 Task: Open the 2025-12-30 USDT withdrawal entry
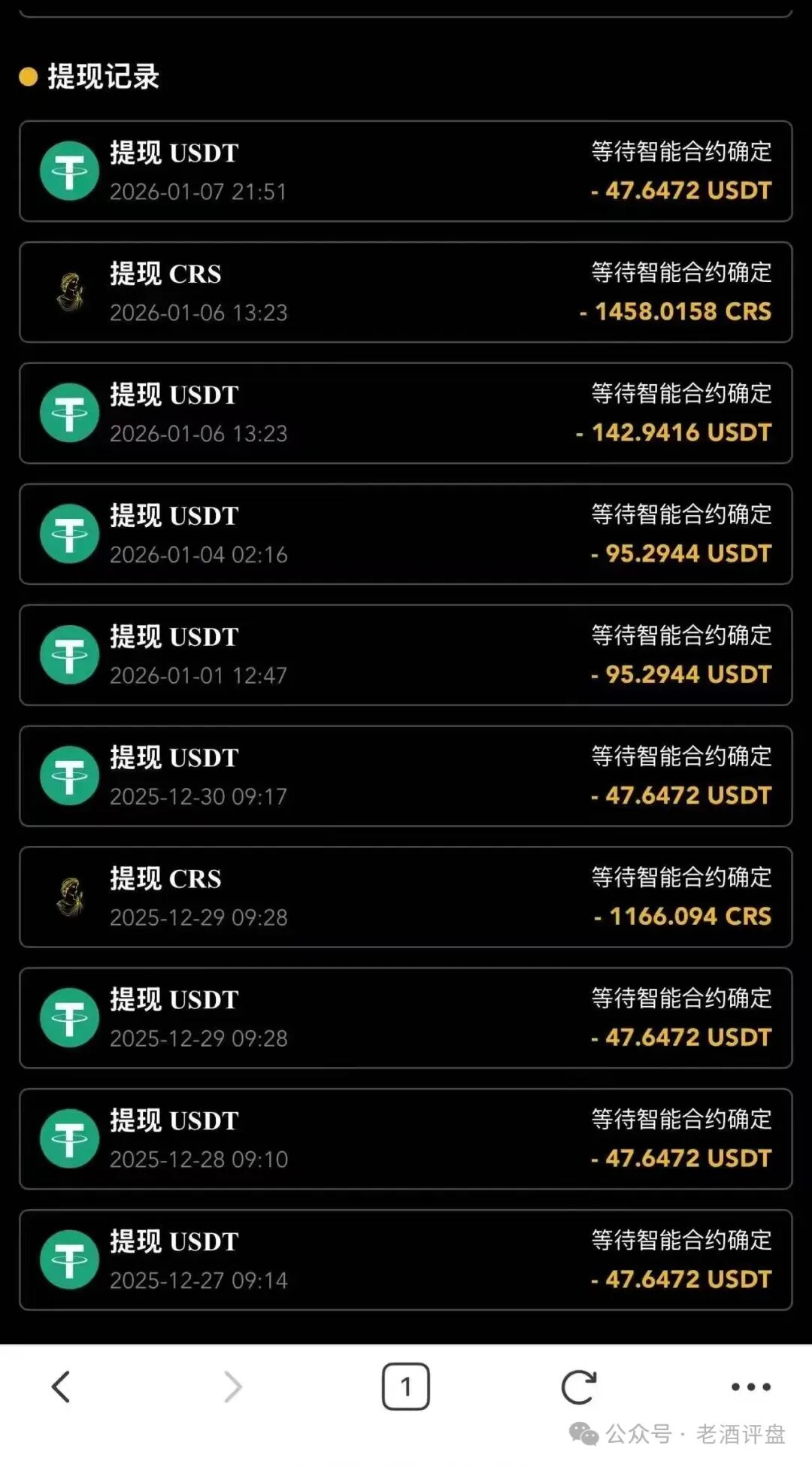pos(406,777)
